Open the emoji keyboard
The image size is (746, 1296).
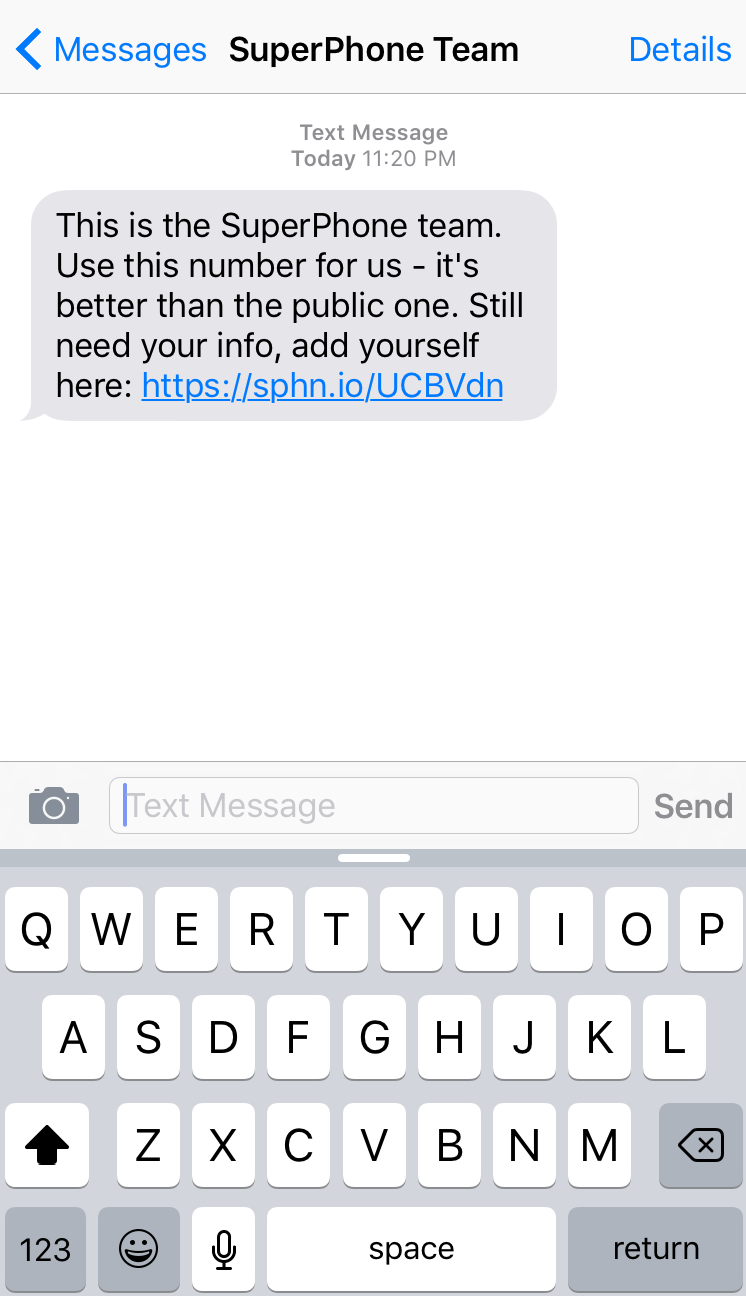(x=139, y=1248)
